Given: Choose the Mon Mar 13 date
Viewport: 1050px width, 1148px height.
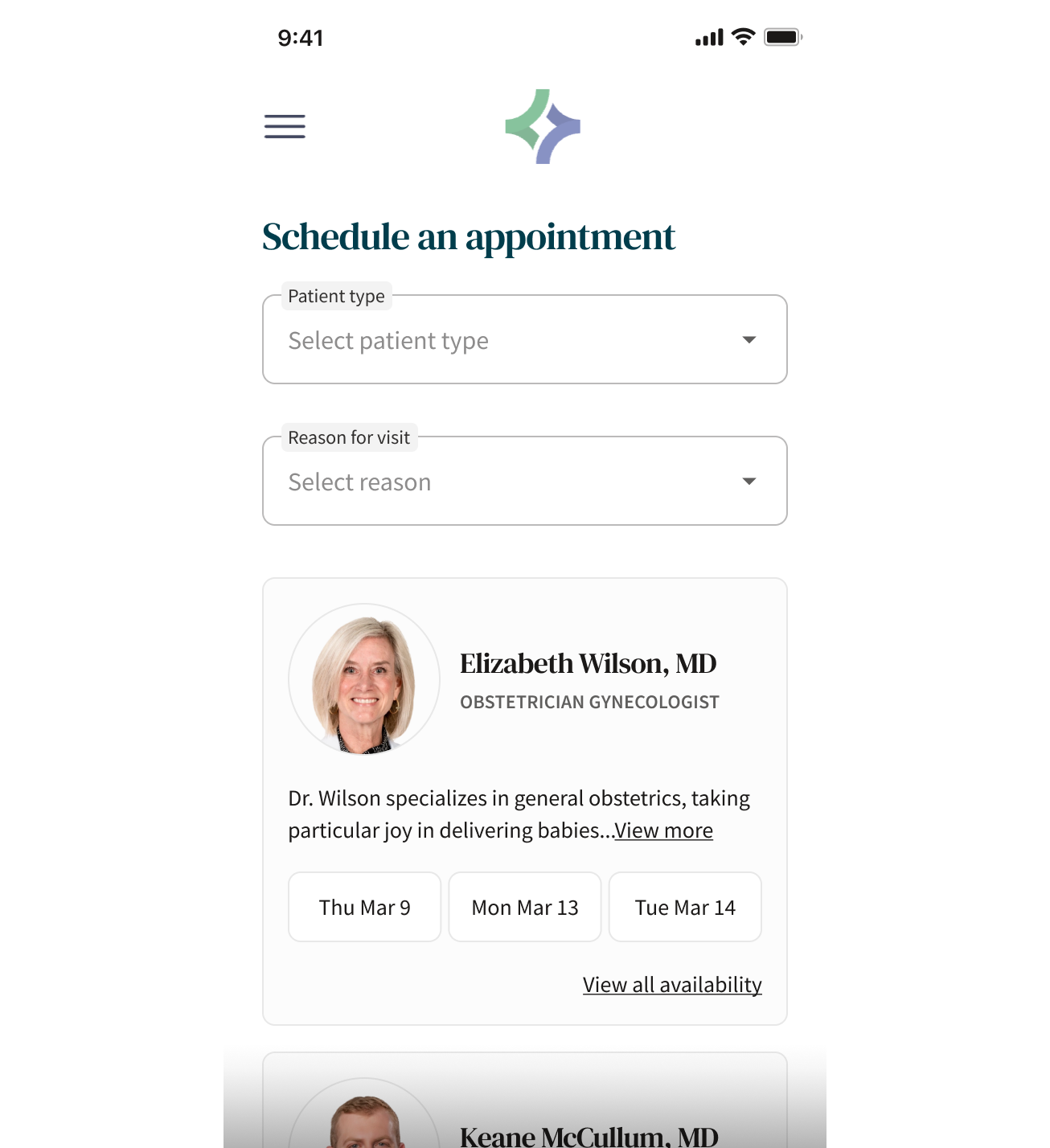Looking at the screenshot, I should 524,907.
